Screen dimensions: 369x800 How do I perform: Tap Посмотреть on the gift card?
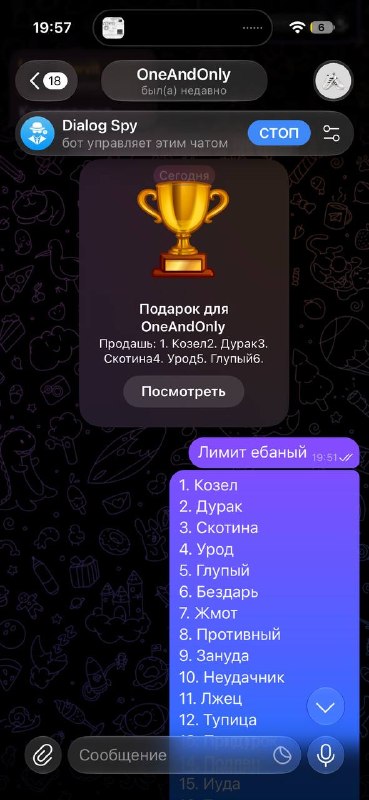[184, 392]
